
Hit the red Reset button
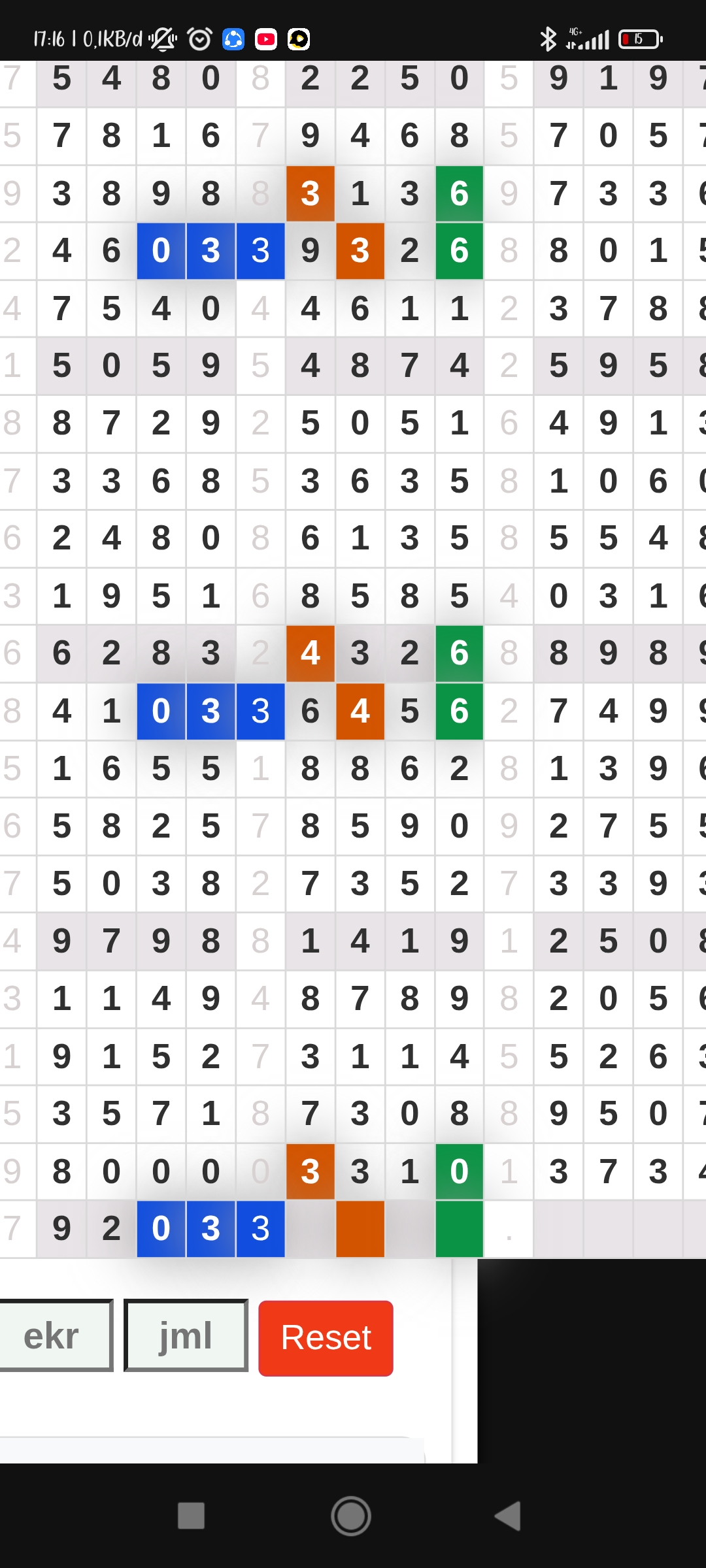point(326,1338)
